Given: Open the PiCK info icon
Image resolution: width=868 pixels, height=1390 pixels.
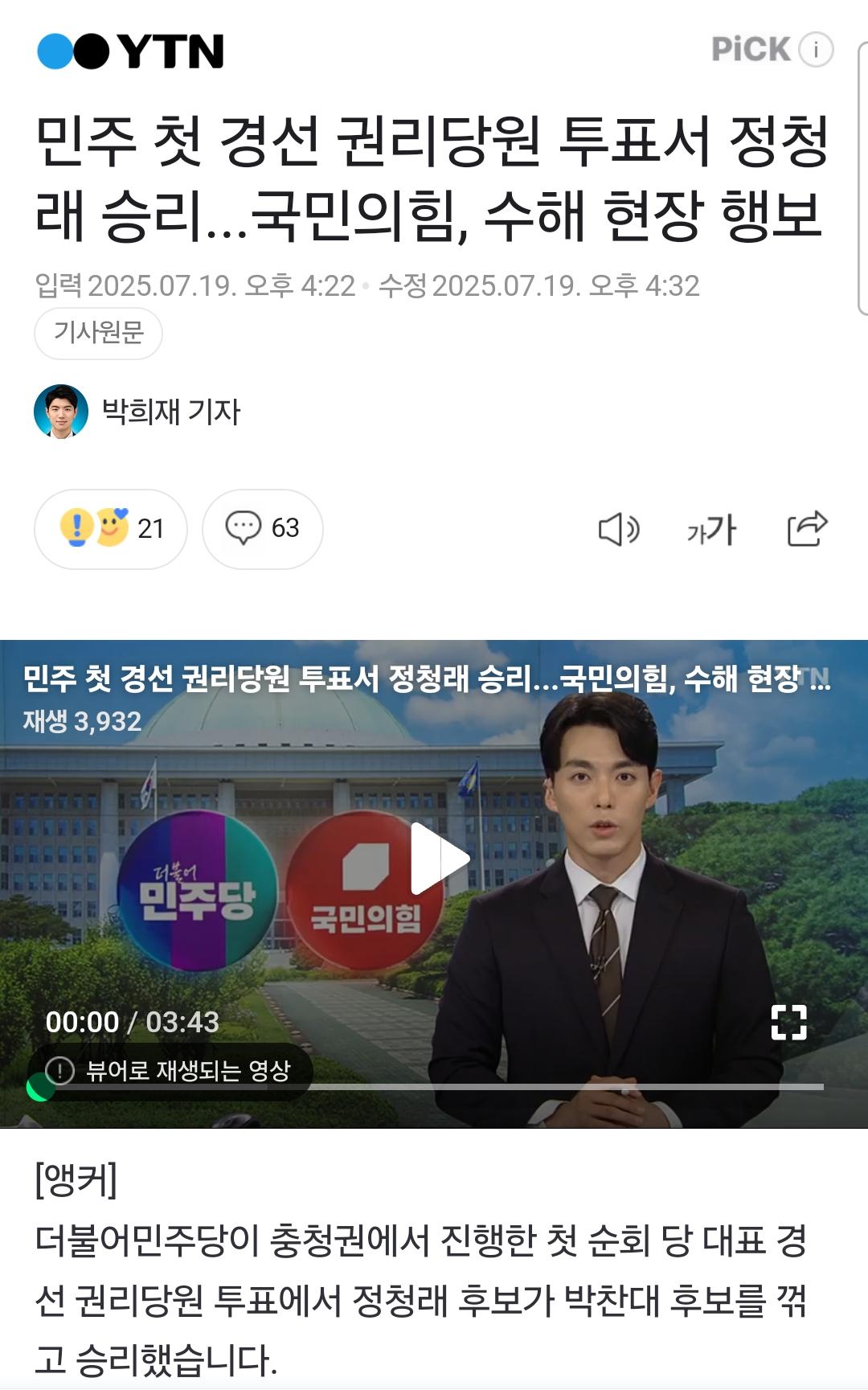Looking at the screenshot, I should pos(816,50).
